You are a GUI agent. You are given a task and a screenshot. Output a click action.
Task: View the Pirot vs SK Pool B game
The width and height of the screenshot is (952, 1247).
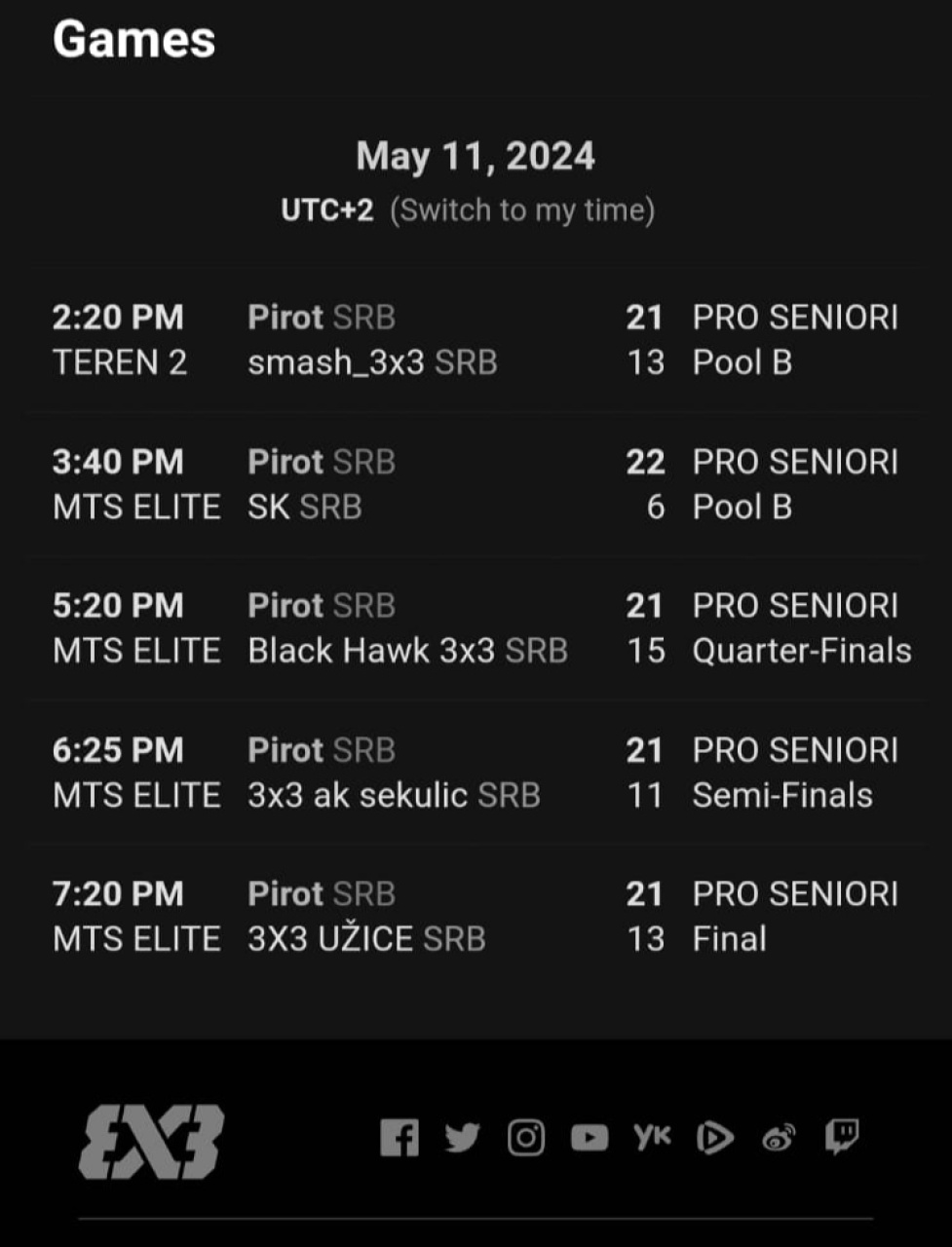tap(476, 484)
